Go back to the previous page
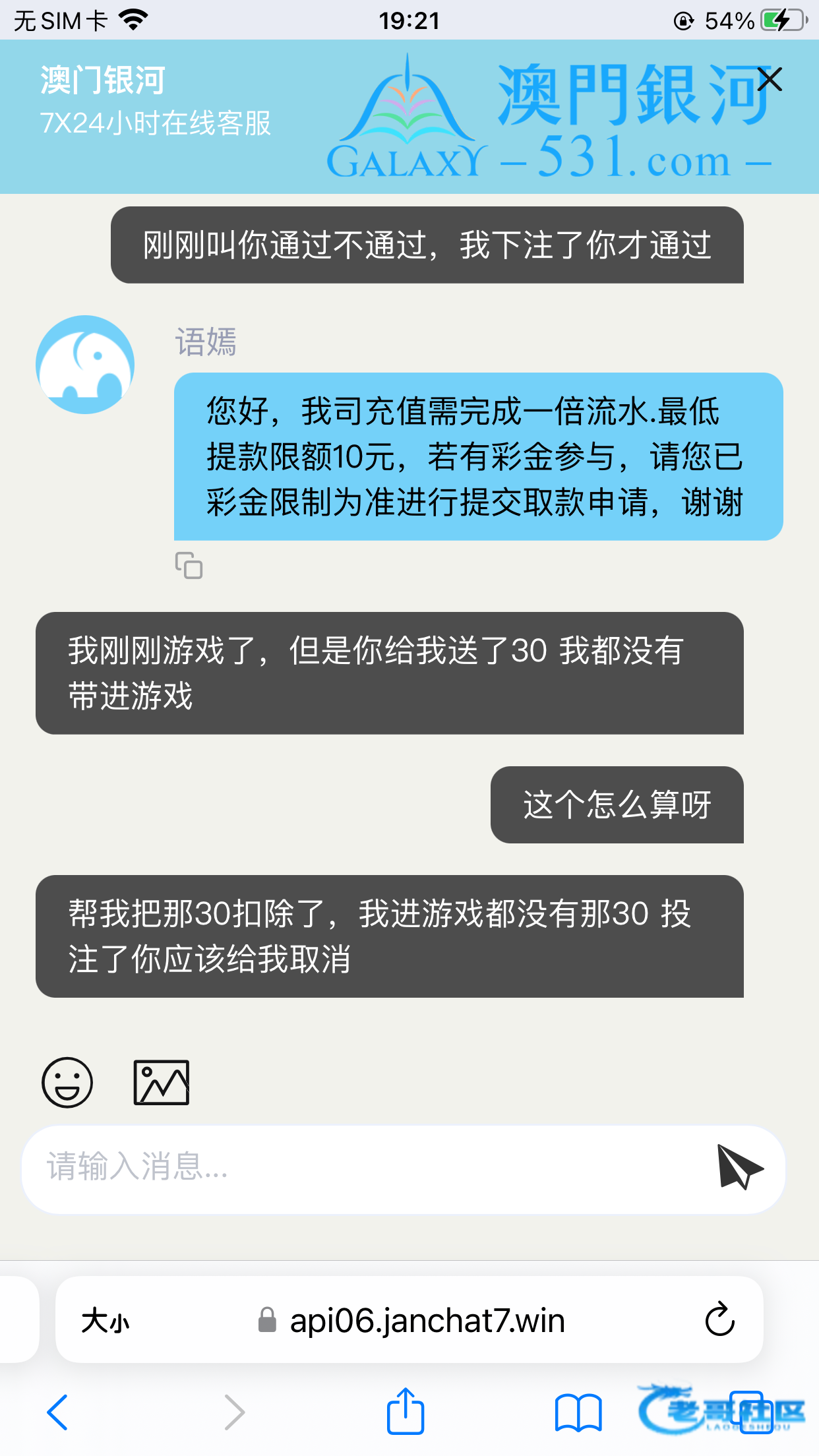Viewport: 819px width, 1456px height. coord(58,1412)
